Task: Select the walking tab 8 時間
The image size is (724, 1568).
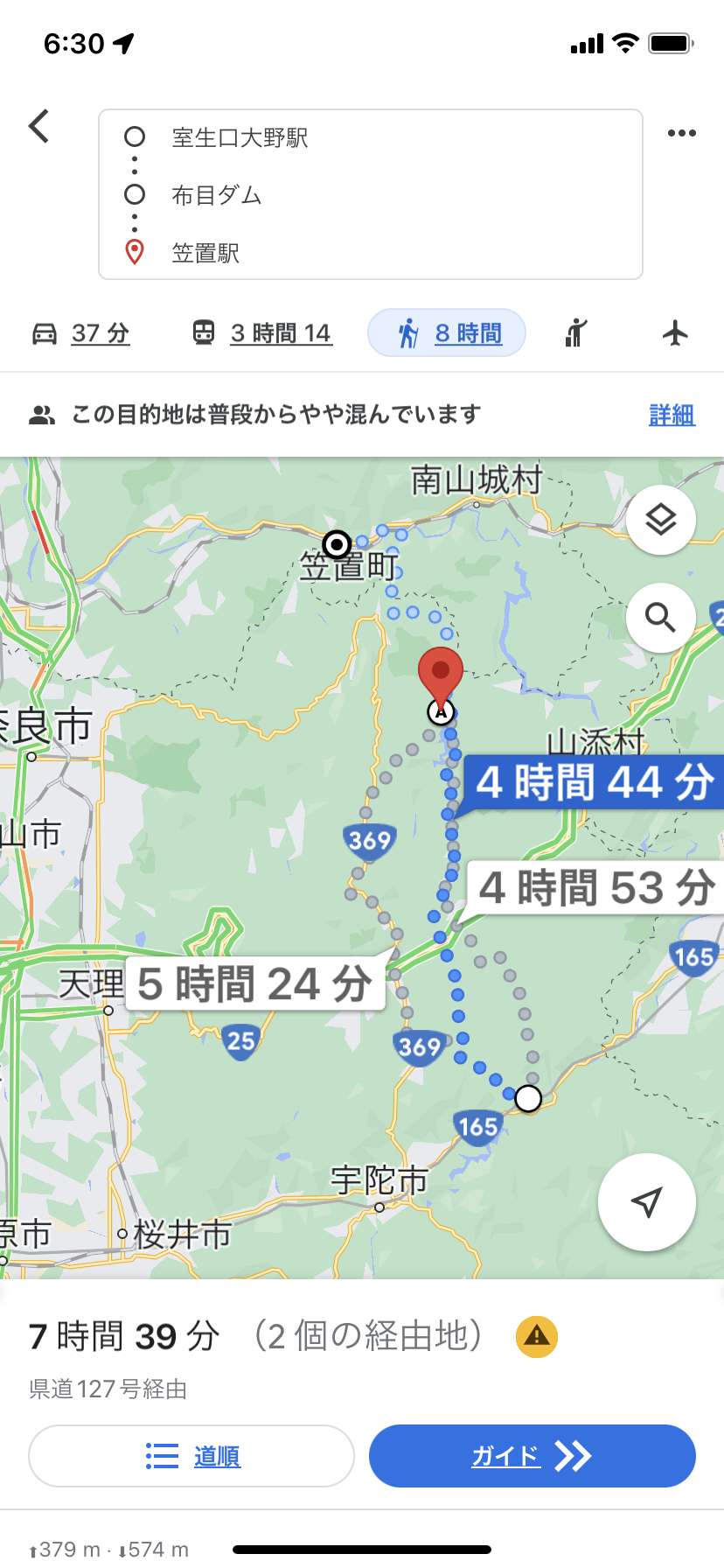Action: point(447,333)
